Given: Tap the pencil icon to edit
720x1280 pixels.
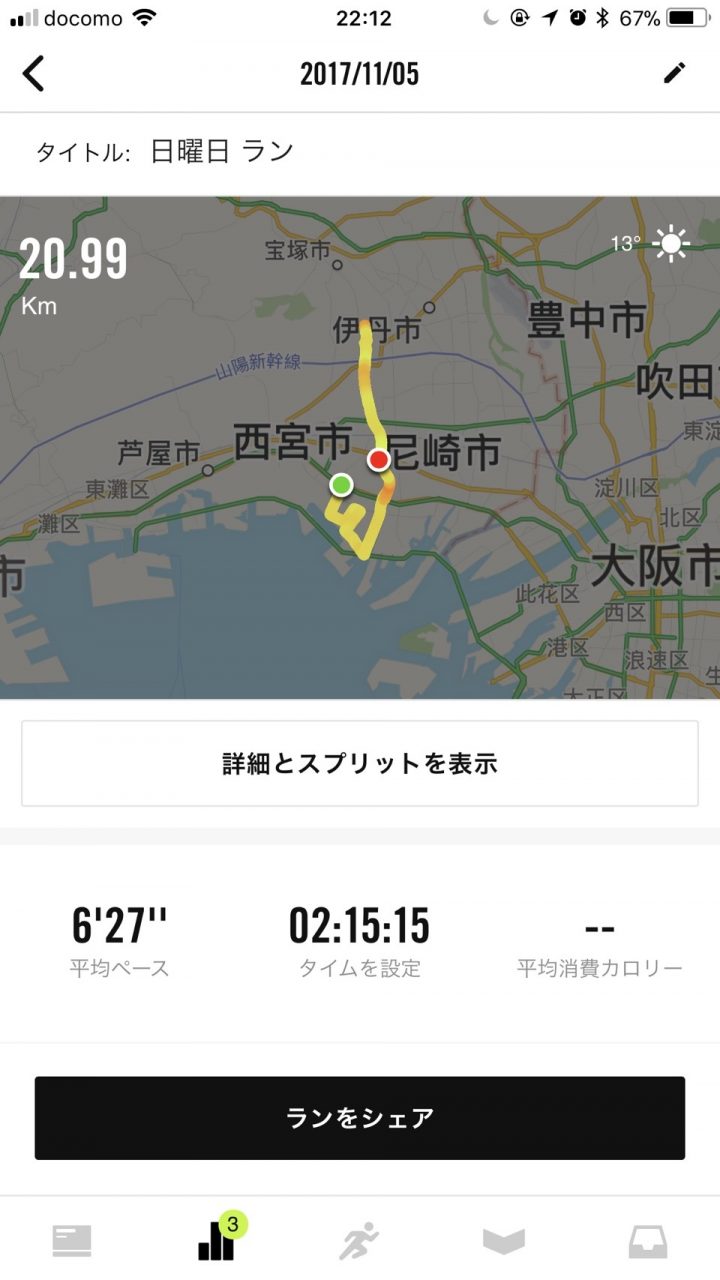Looking at the screenshot, I should pyautogui.click(x=675, y=74).
